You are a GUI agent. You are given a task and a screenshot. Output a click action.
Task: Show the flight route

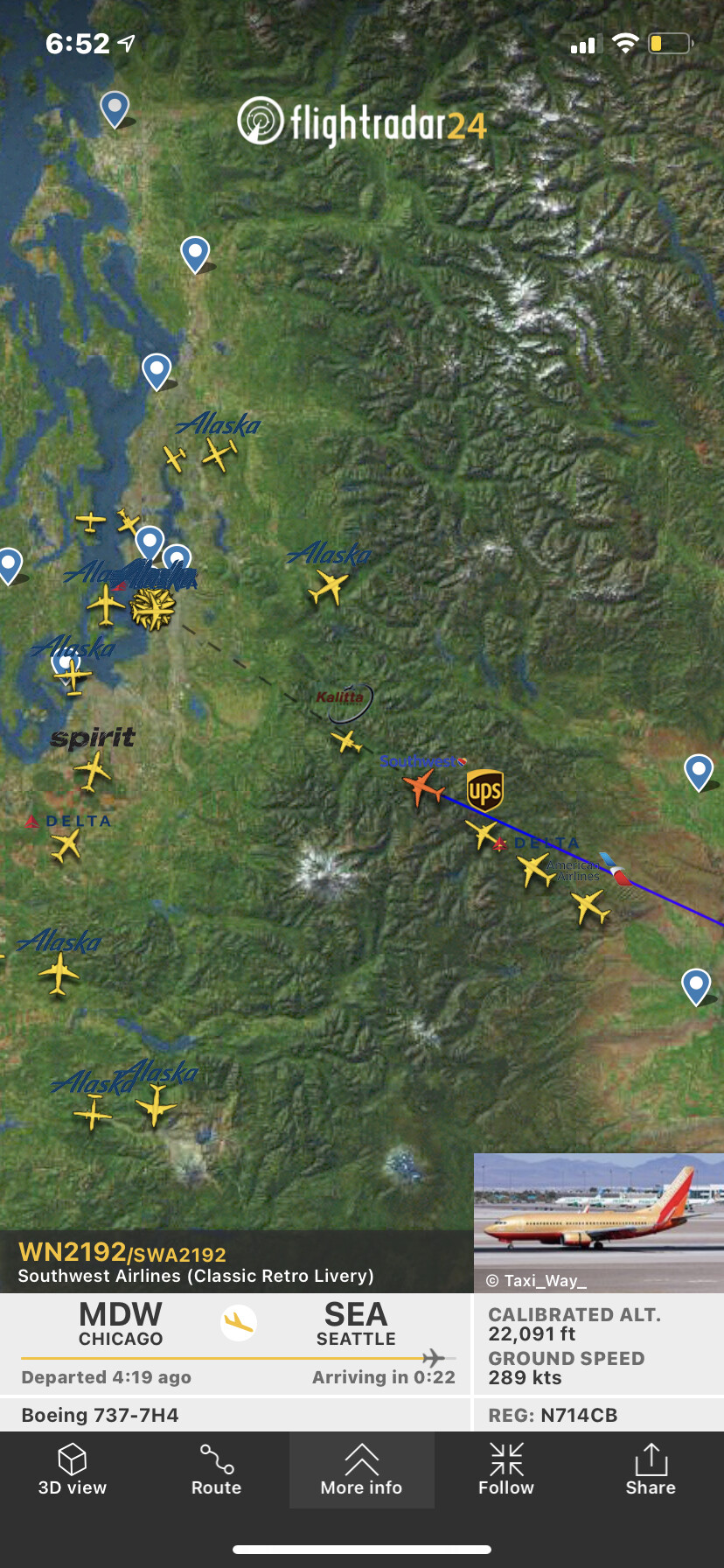tap(216, 1470)
